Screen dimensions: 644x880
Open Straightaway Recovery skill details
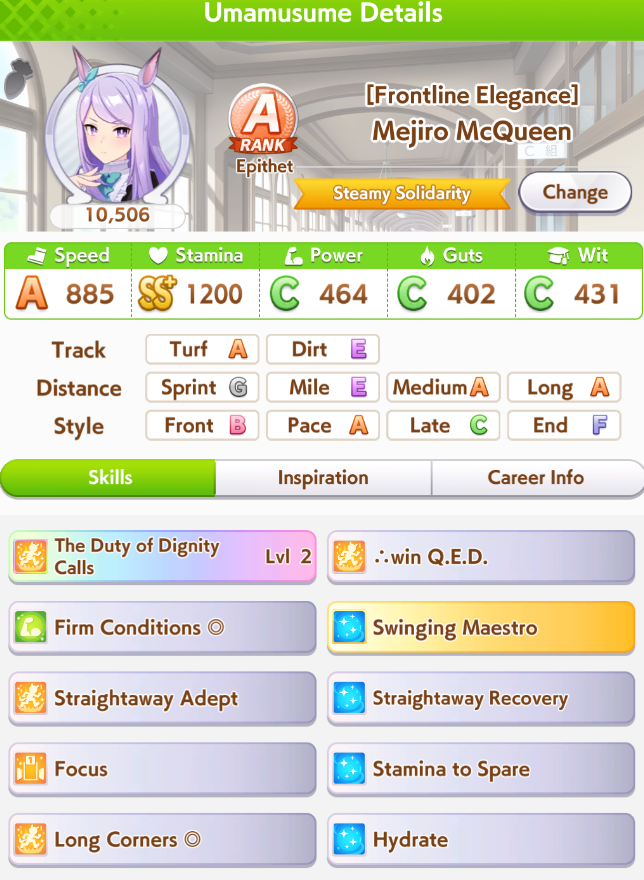click(x=481, y=699)
